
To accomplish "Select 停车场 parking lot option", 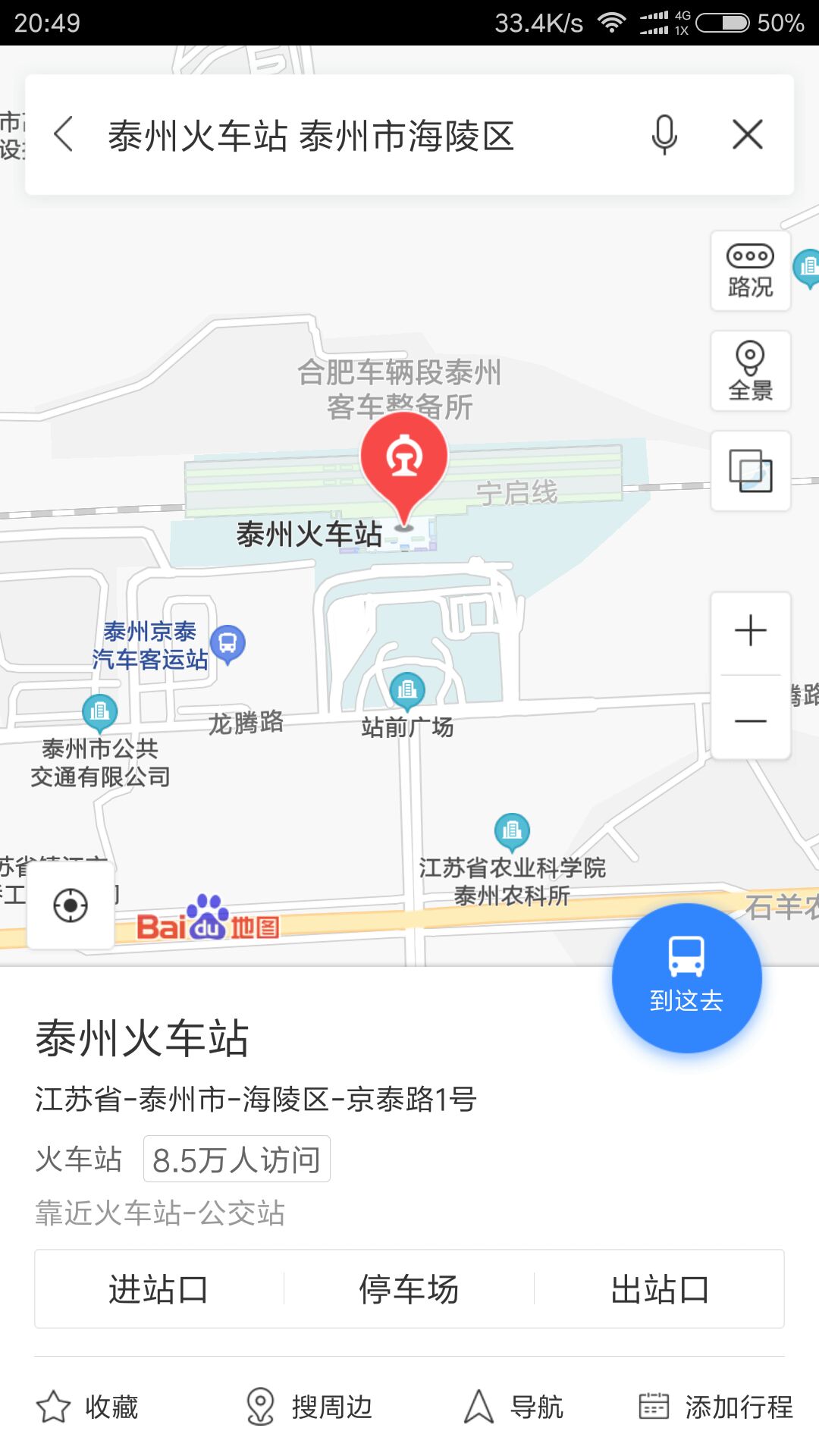I will 409,1289.
